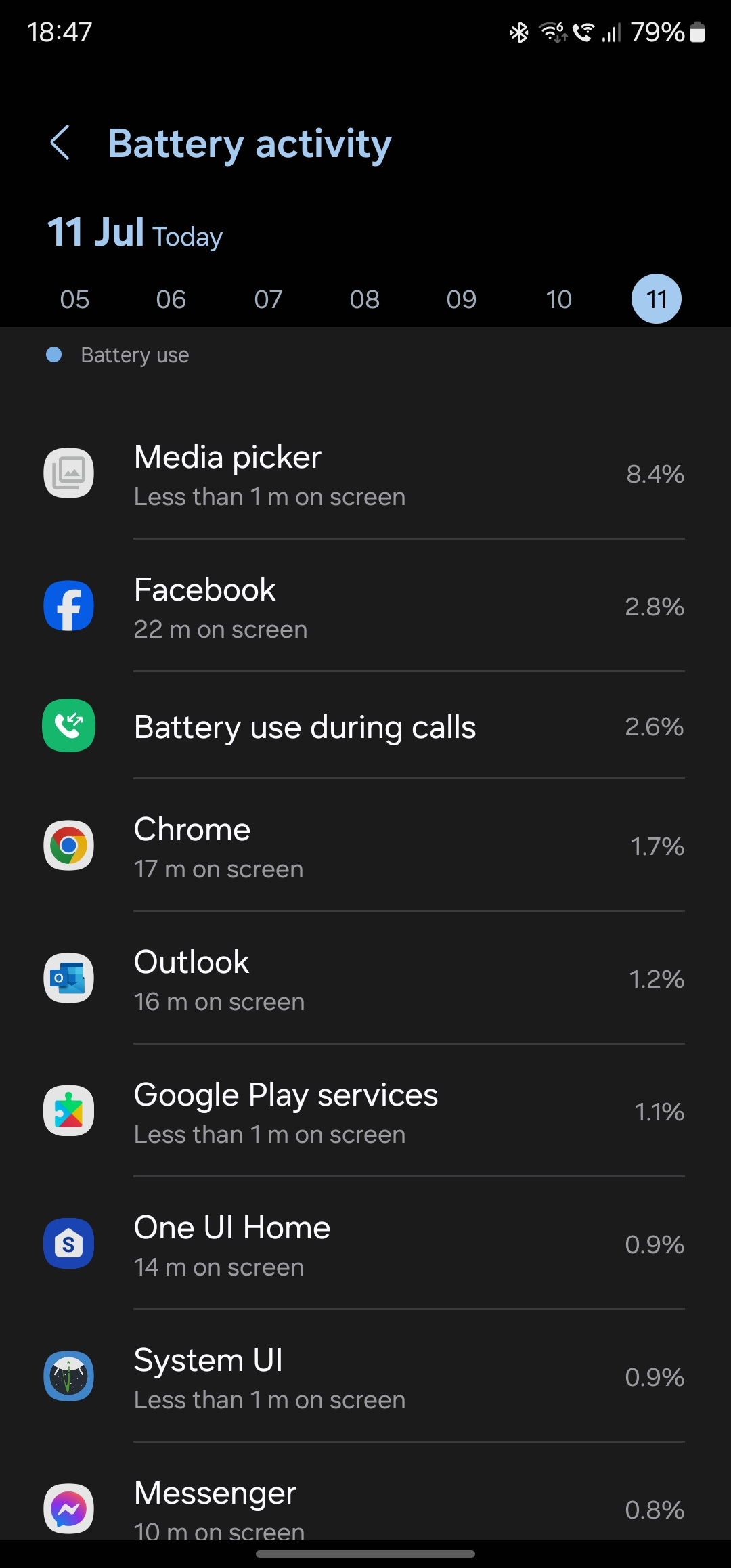View Chrome battery usage

tap(365, 846)
